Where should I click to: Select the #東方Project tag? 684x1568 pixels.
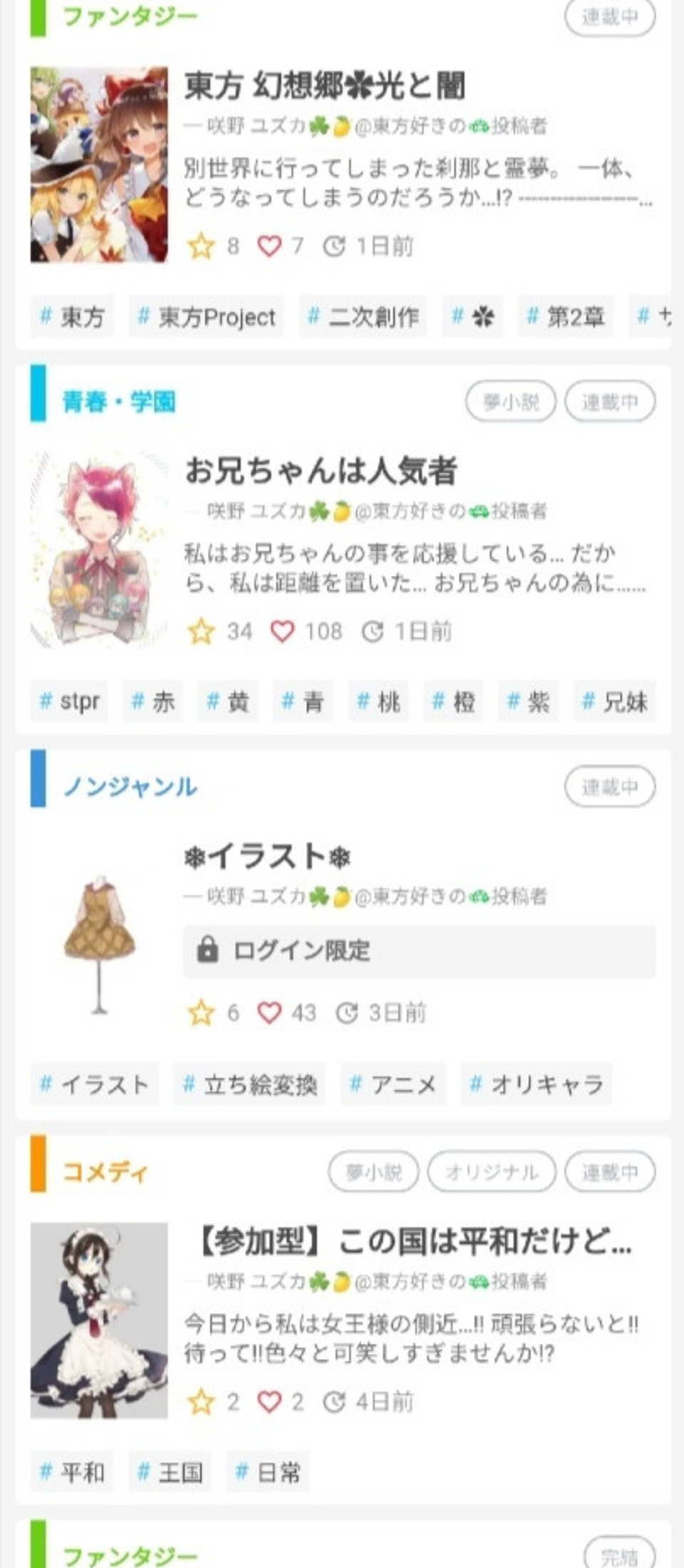(207, 316)
